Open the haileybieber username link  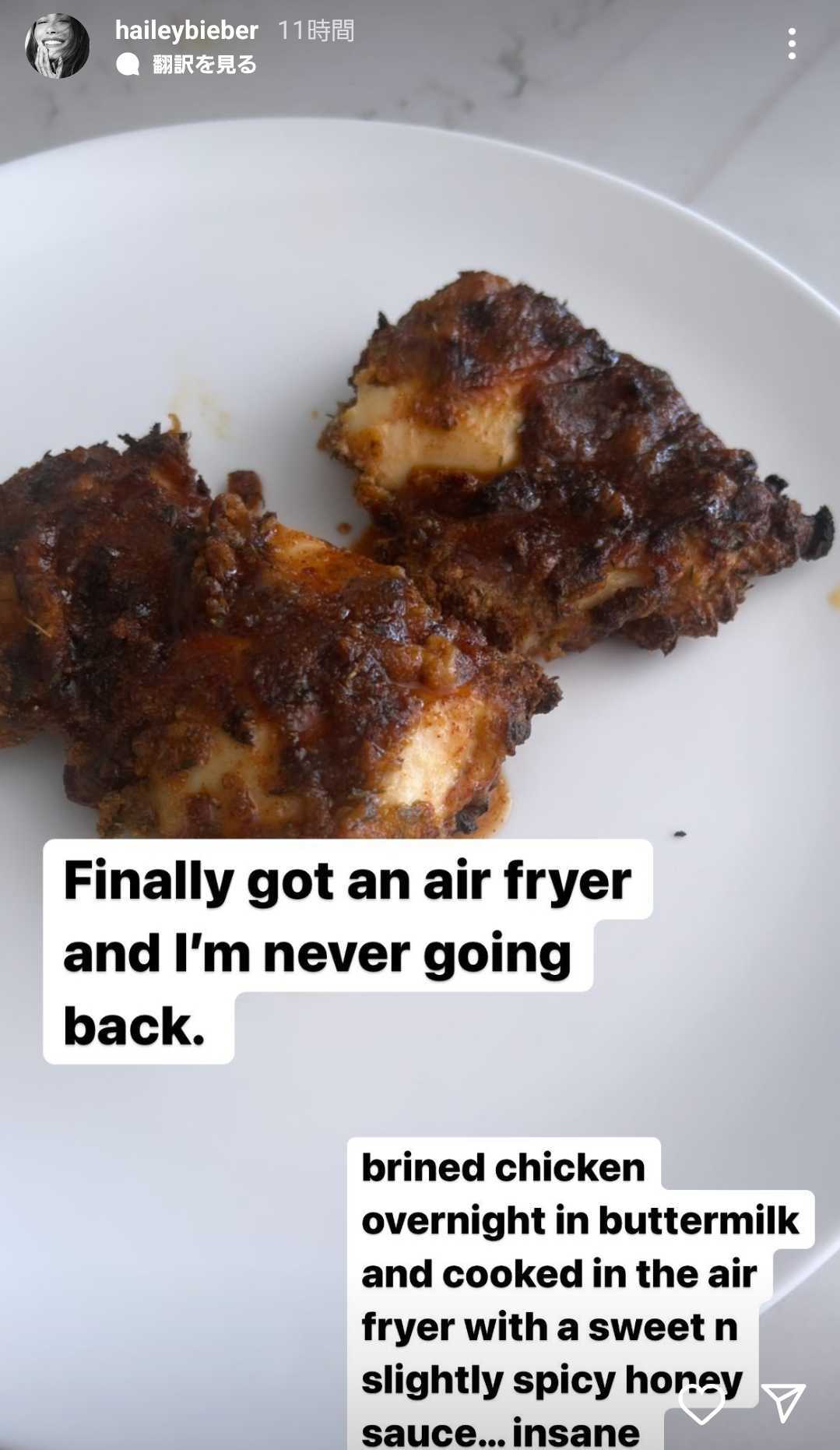186,30
